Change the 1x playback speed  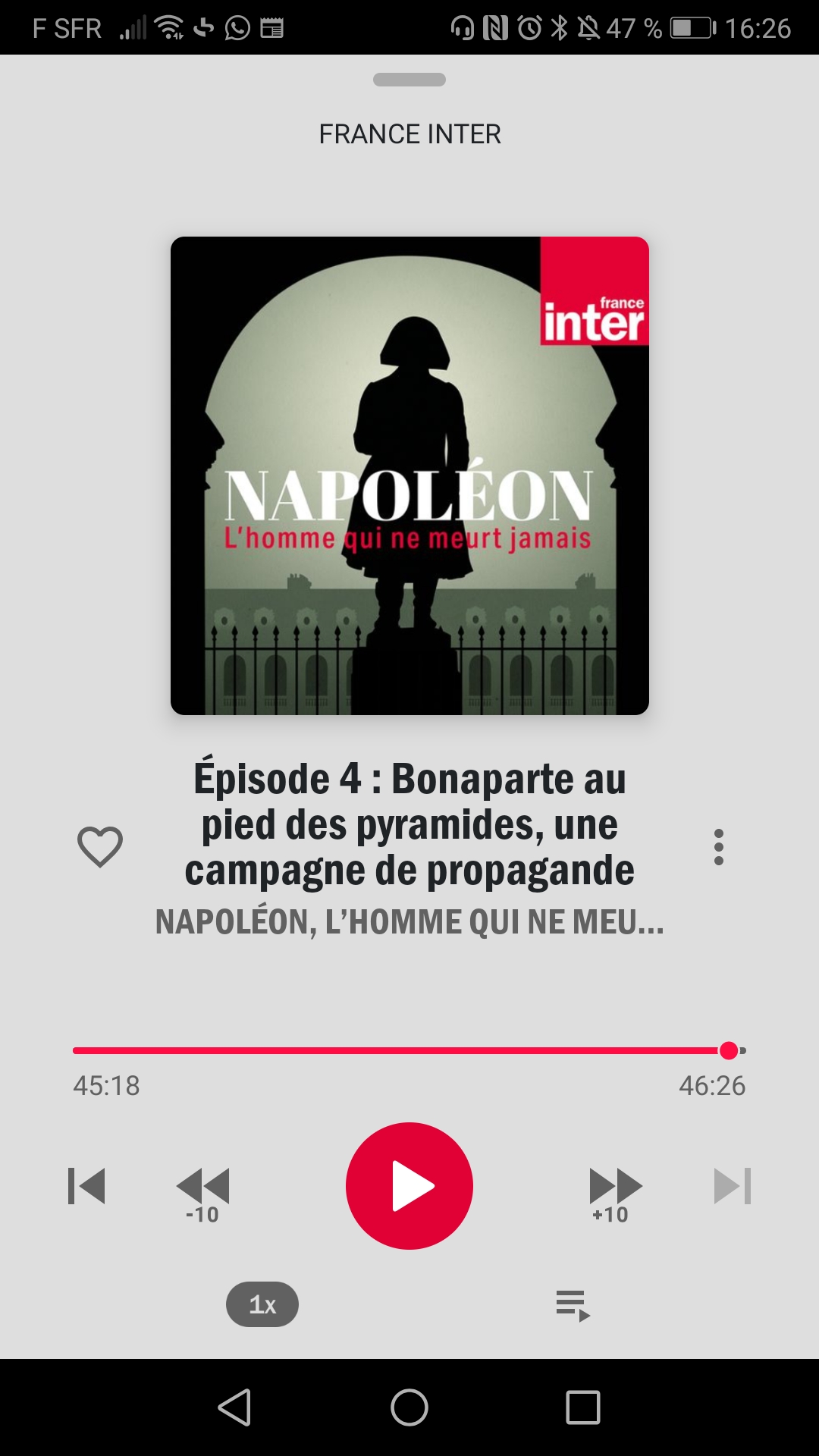pos(262,1304)
